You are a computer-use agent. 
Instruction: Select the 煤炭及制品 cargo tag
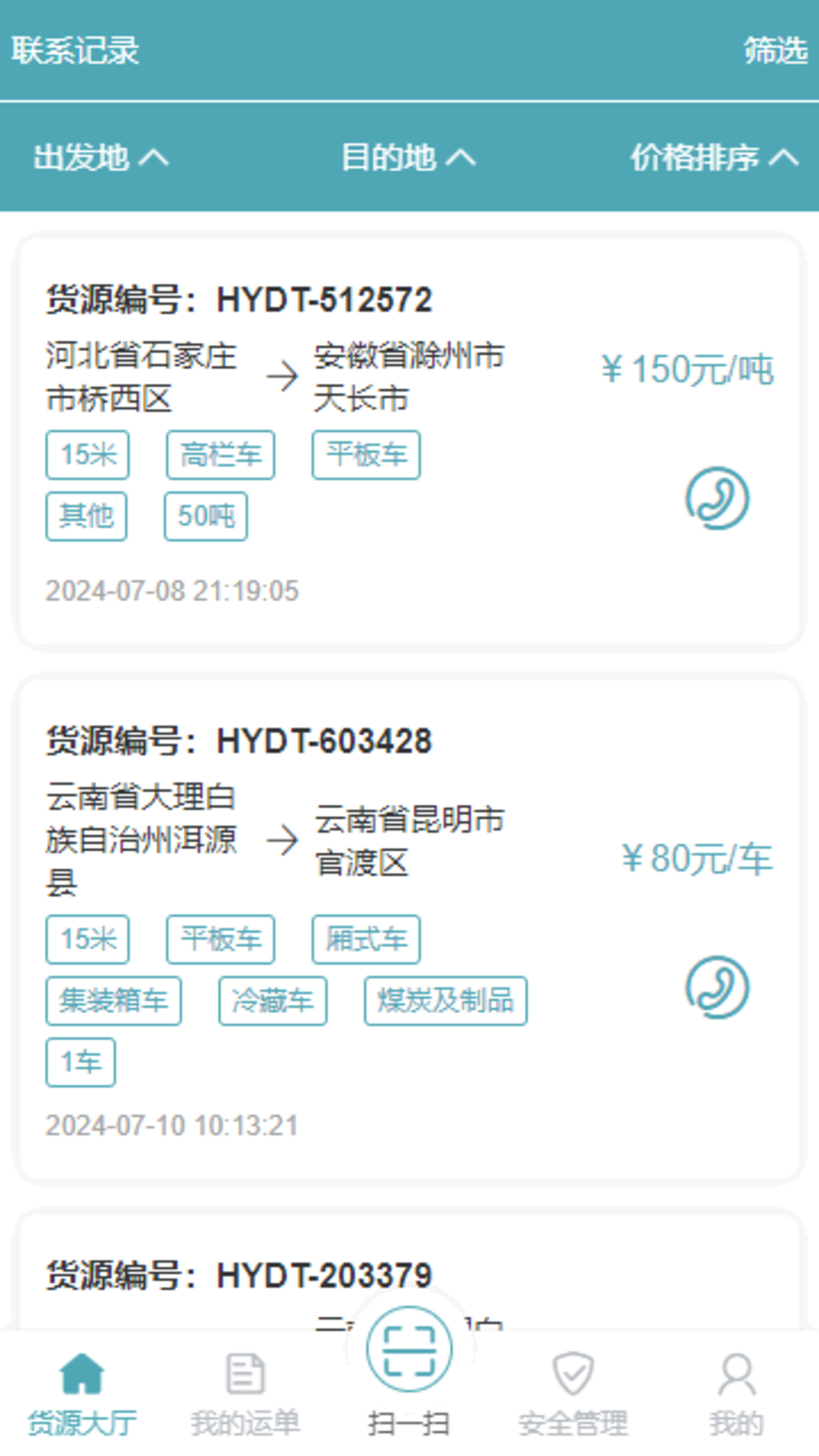tap(444, 1001)
